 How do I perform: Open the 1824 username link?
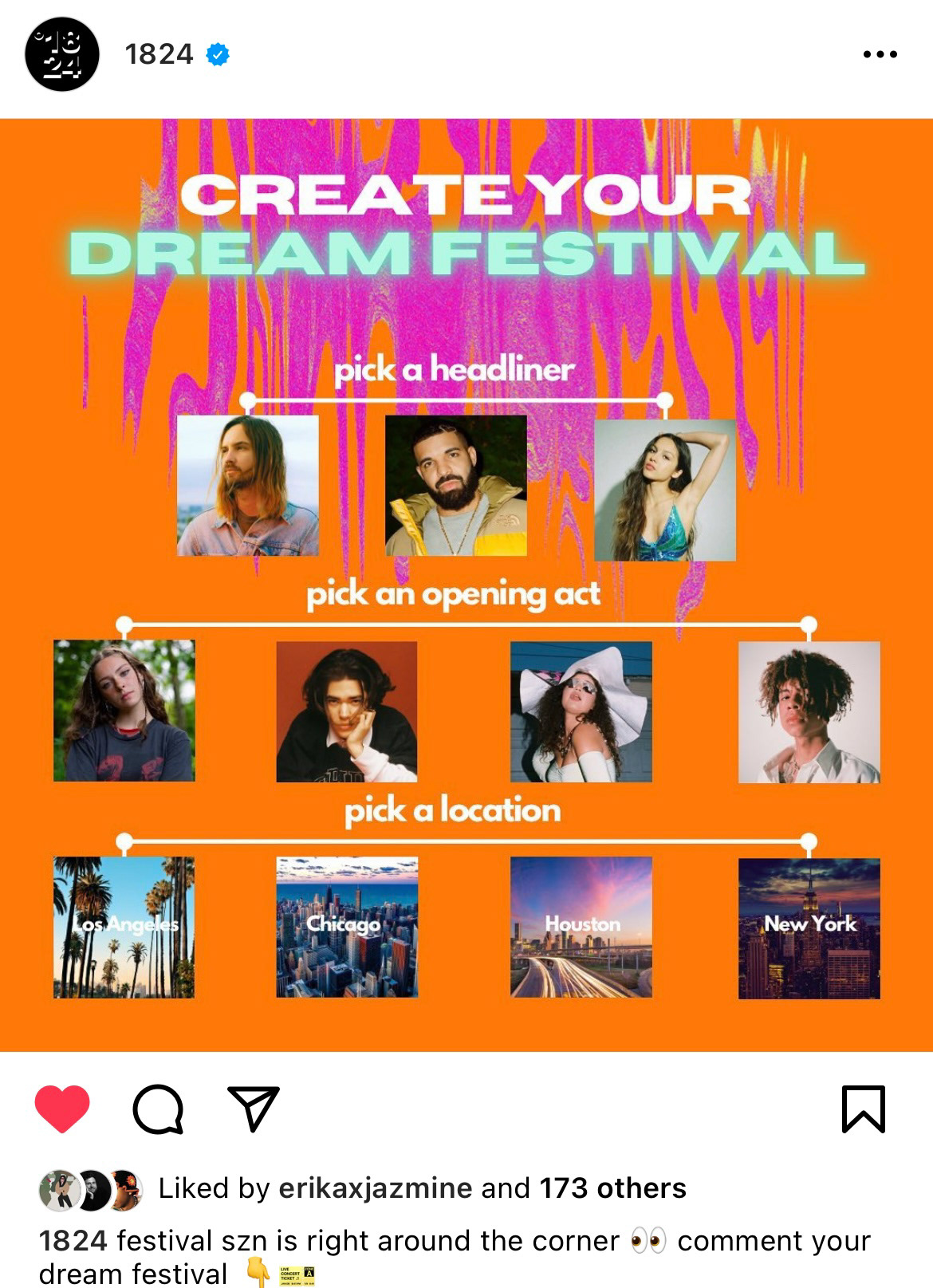159,54
